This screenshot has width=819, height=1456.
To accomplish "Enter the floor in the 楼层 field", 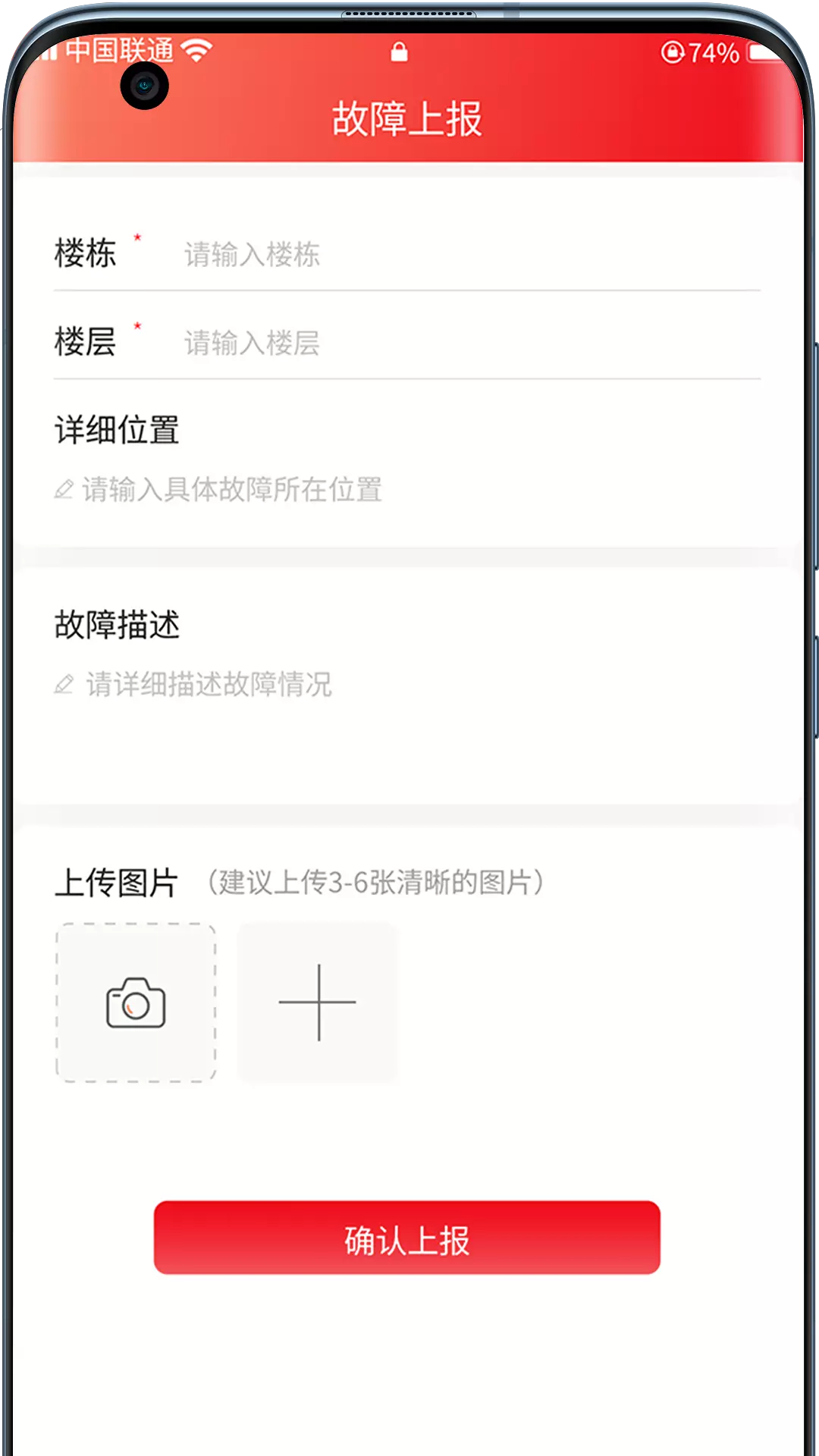I will coord(470,343).
